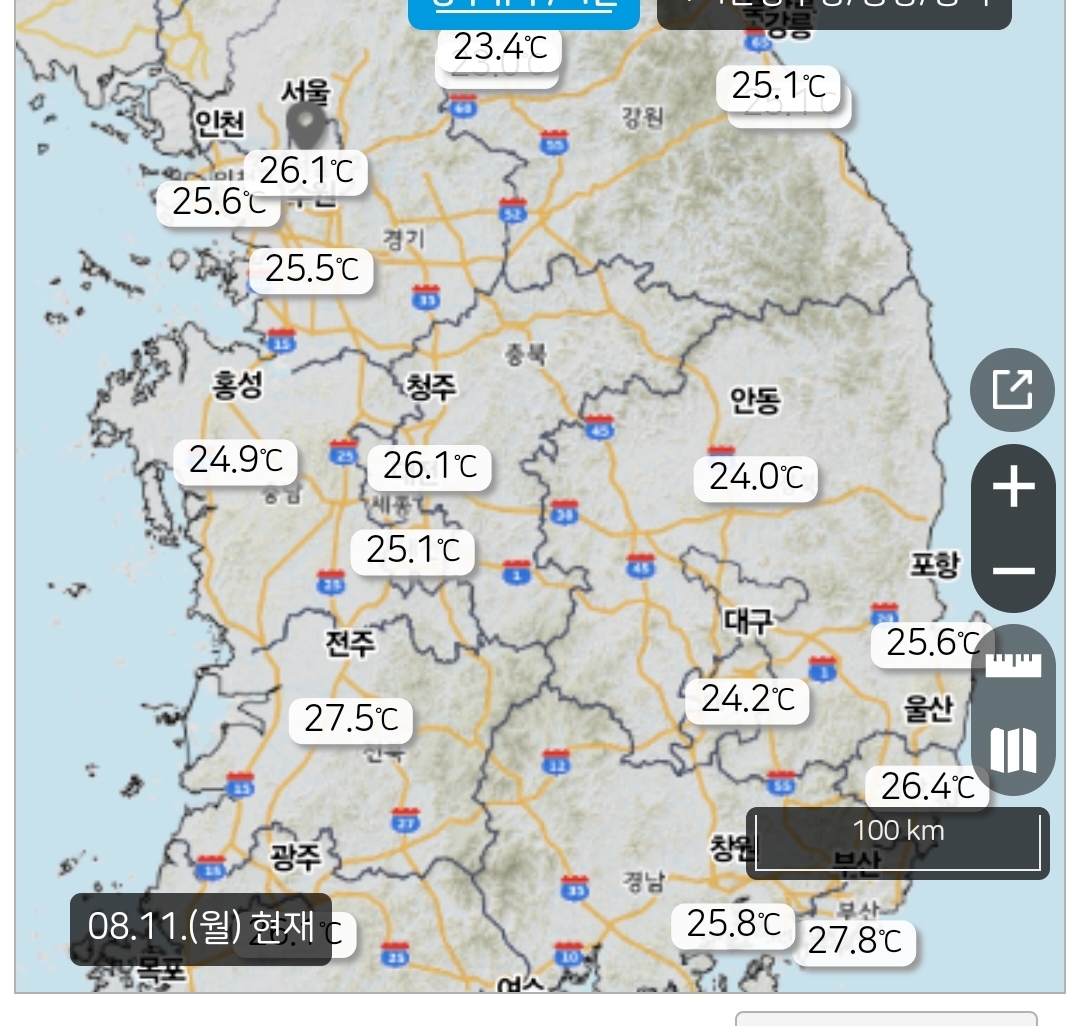Open the distance ruler tool
This screenshot has width=1067, height=1026.
pos(1013,664)
